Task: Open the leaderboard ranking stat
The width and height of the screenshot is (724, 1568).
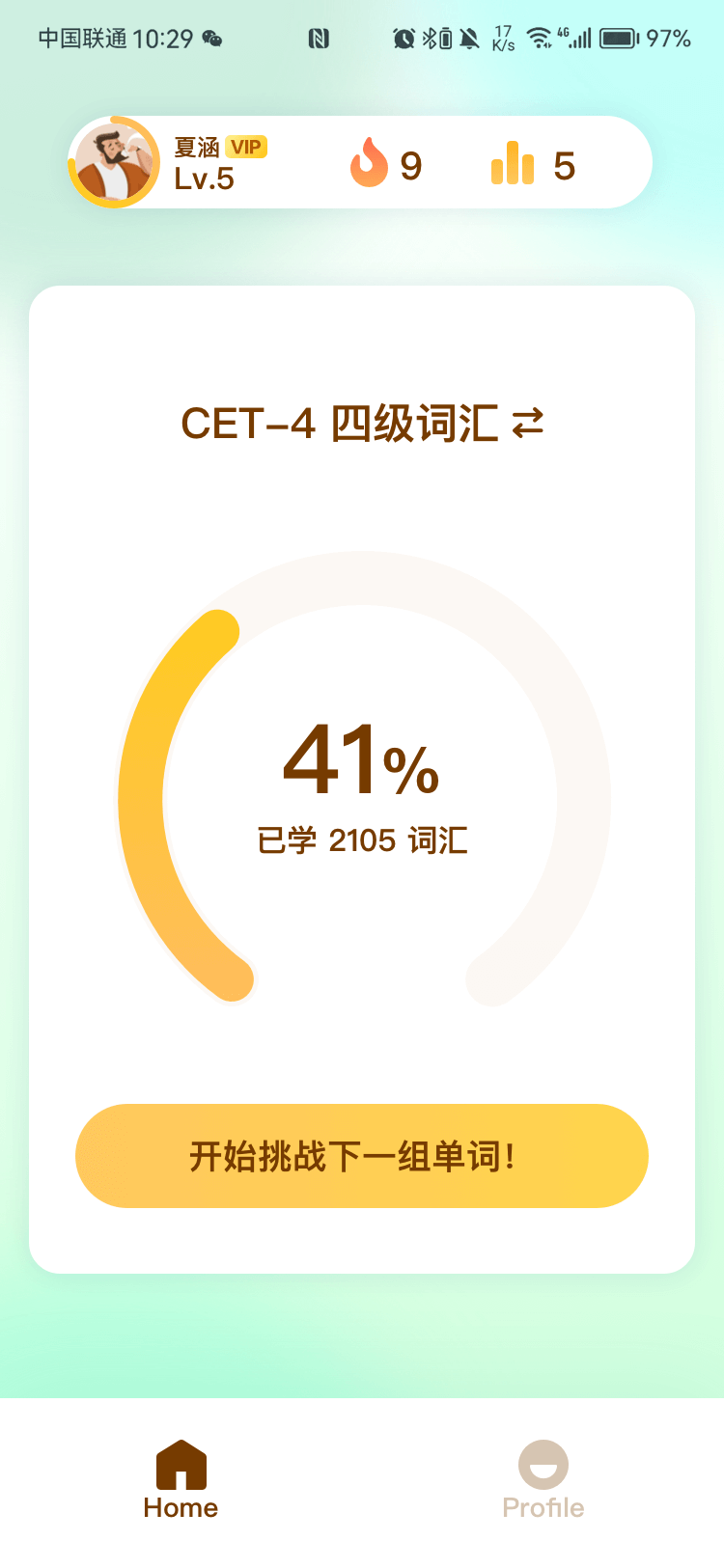Action: tap(533, 164)
